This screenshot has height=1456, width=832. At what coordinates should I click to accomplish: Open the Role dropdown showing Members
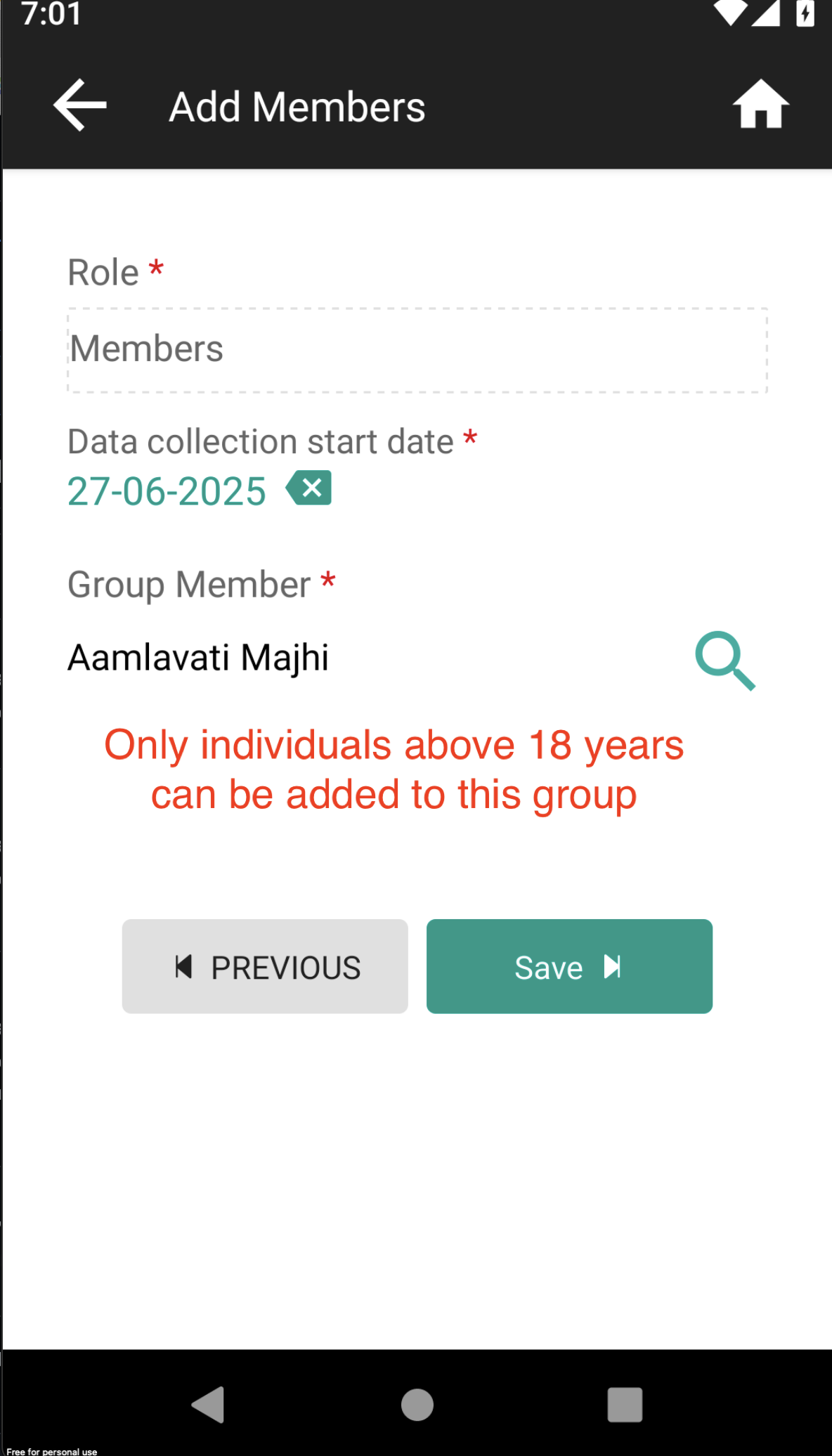tap(417, 350)
